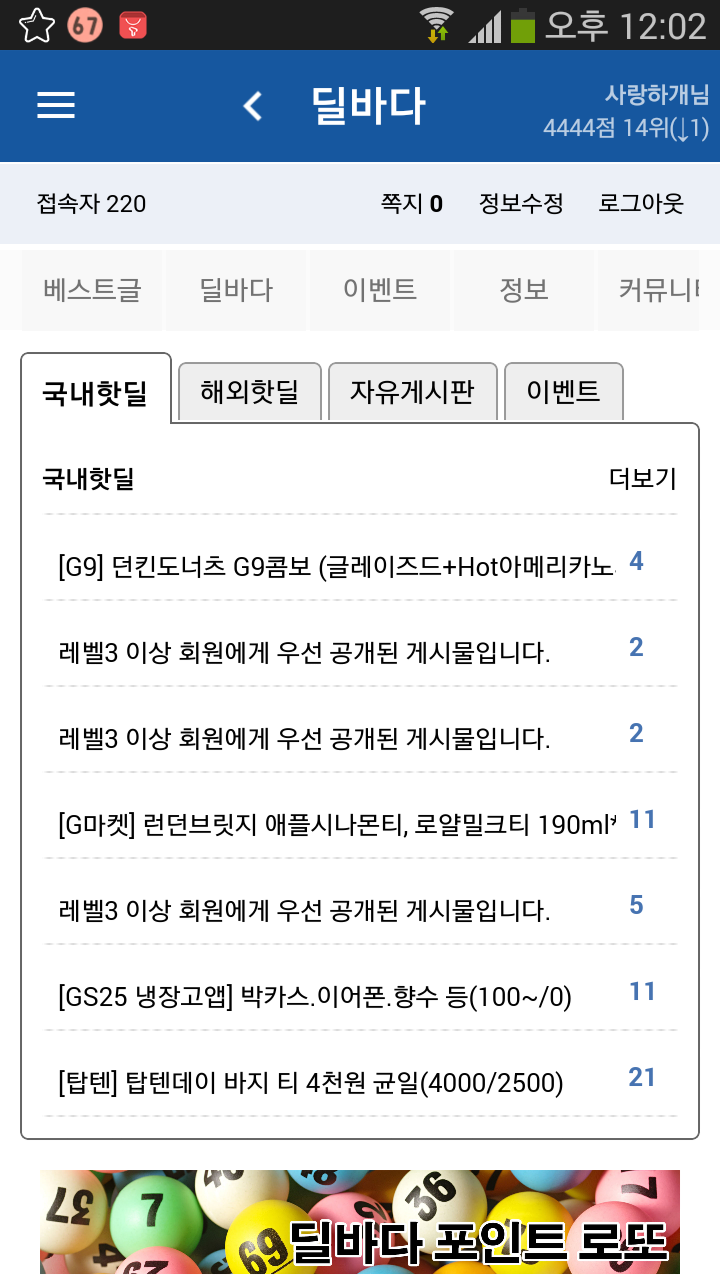The width and height of the screenshot is (720, 1280).
Task: Open 정보수정 profile edit
Action: point(521,204)
